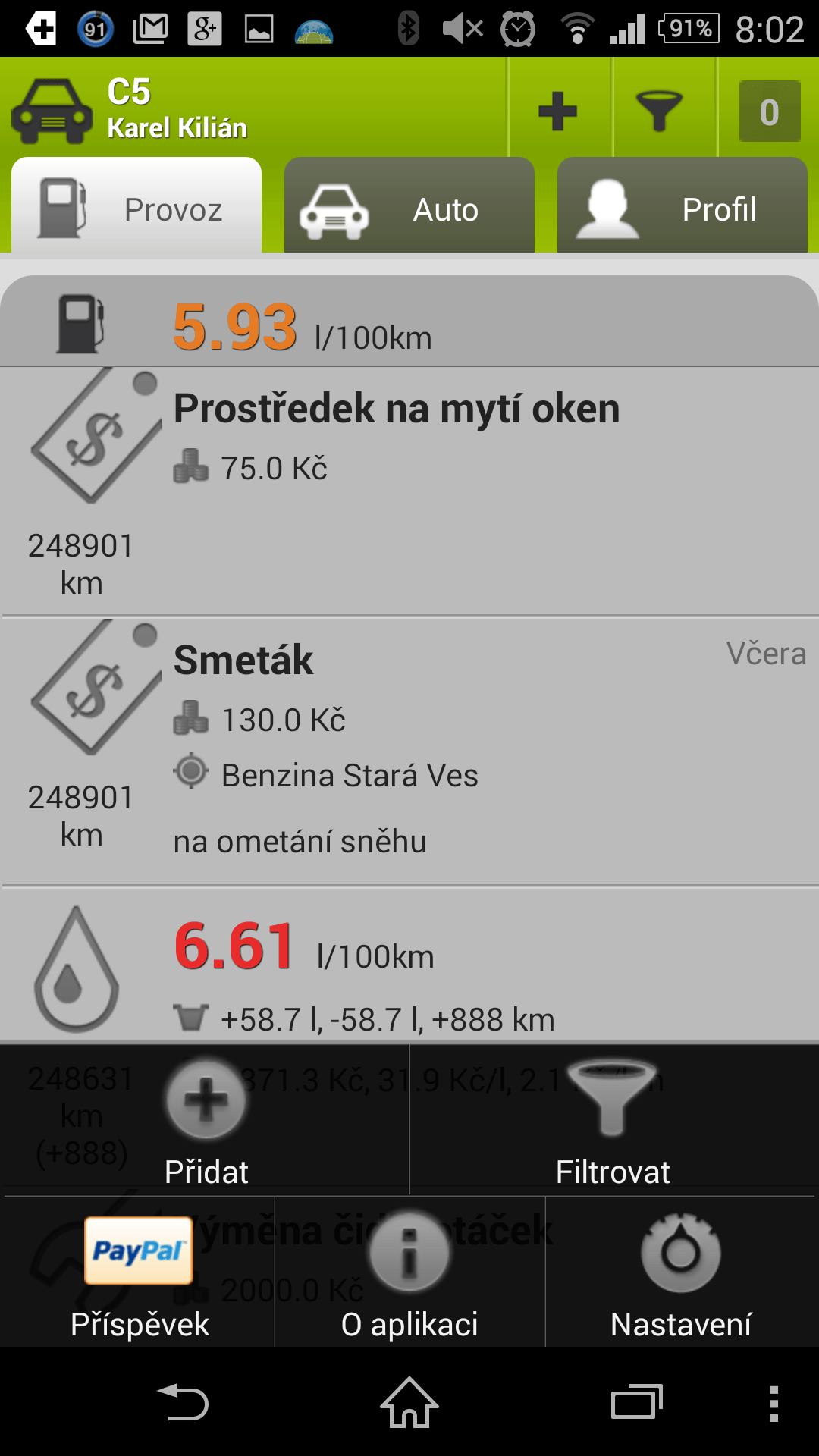Open O aplikaci info
The height and width of the screenshot is (1456, 819).
(409, 1272)
